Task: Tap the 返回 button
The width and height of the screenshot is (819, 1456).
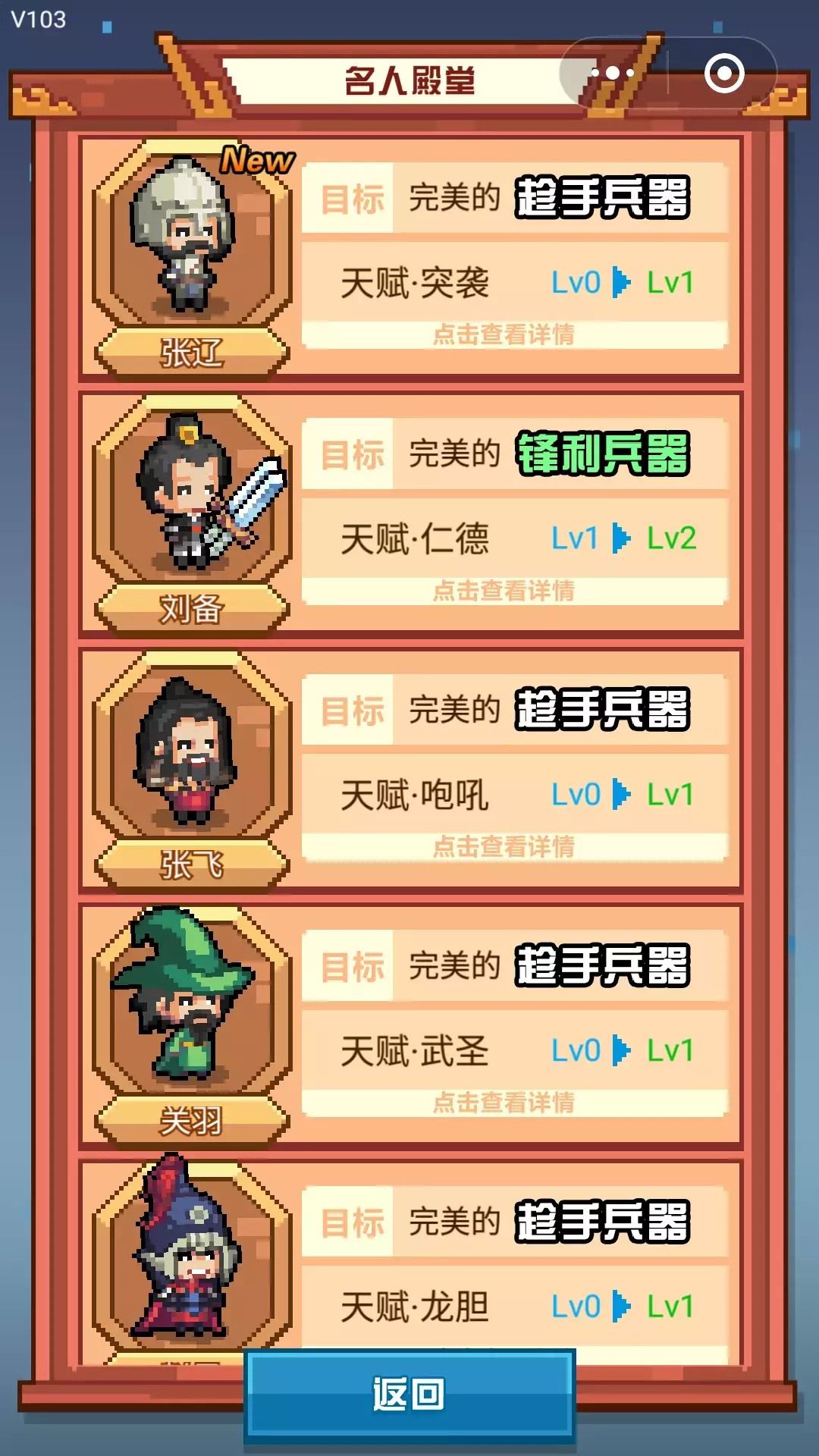Action: click(409, 1394)
